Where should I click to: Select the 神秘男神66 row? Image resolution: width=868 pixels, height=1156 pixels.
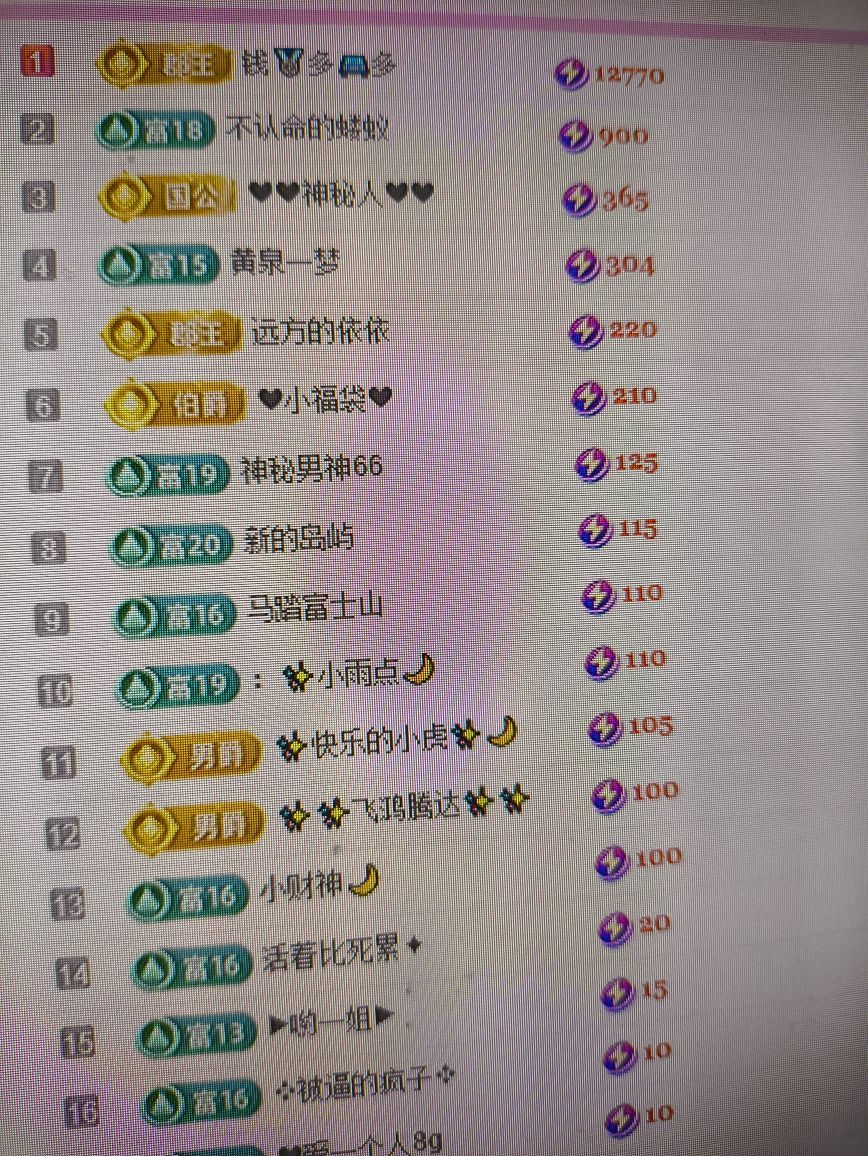click(x=311, y=468)
